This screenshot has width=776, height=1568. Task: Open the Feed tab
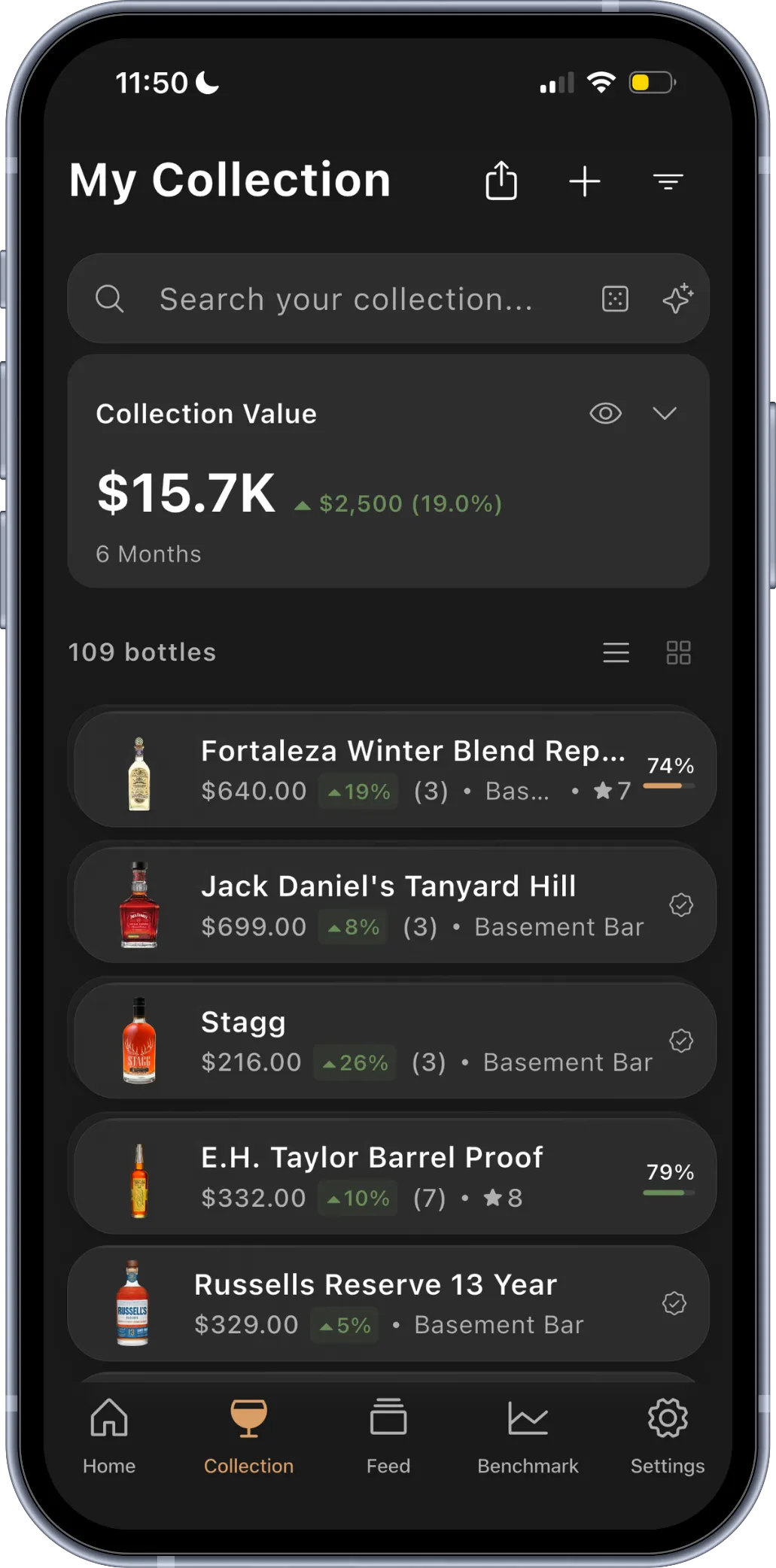(x=388, y=1437)
